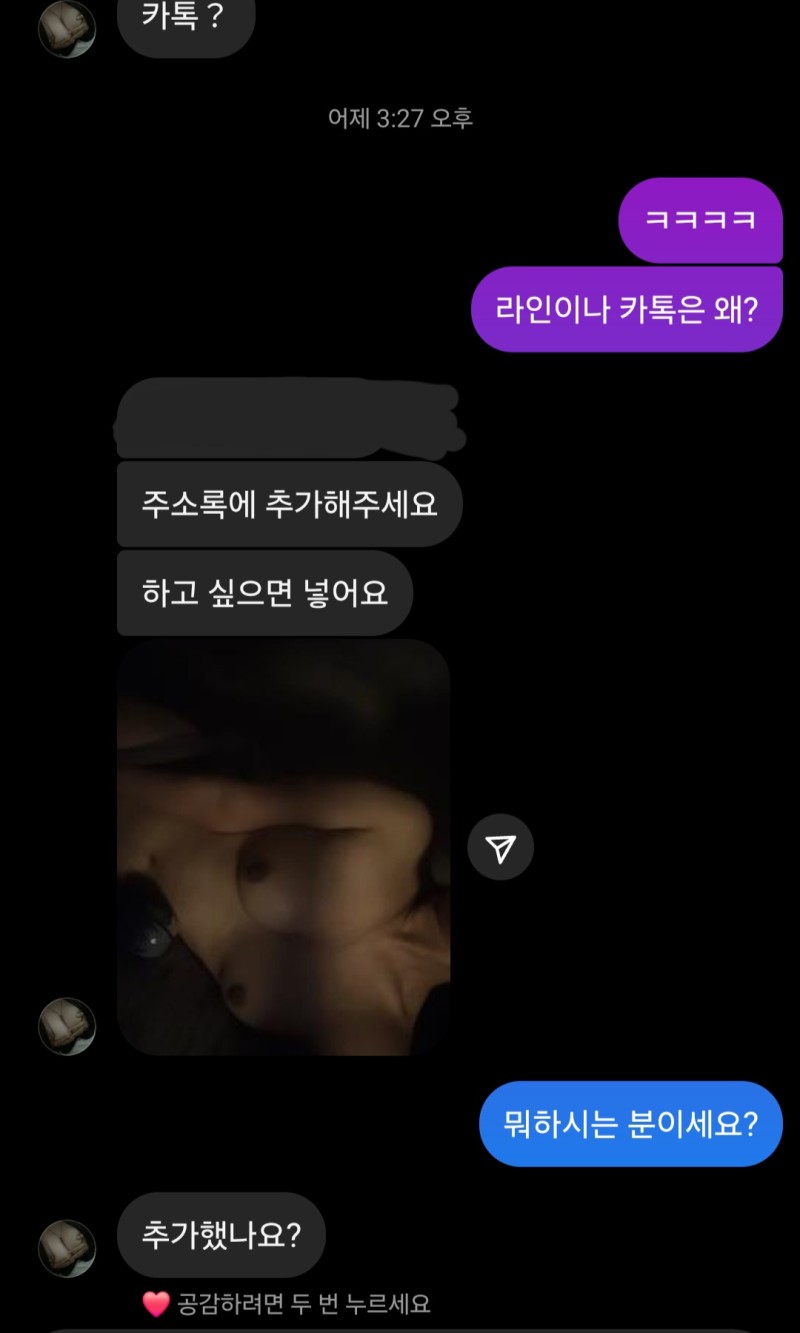Click the forward paper plane icon beside the media
Viewport: 800px width, 1333px height.
click(502, 845)
